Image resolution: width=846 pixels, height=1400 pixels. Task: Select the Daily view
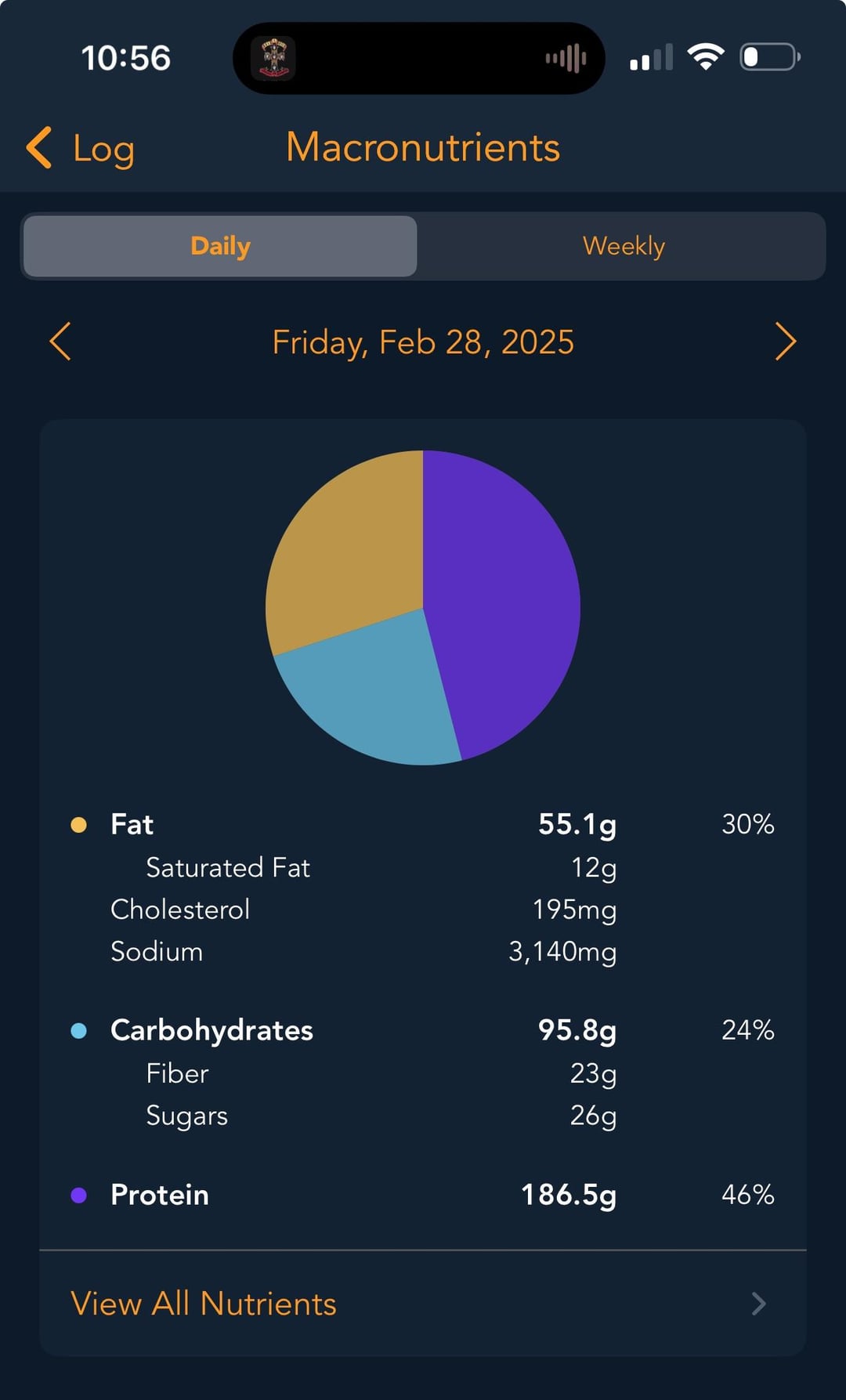pos(220,246)
